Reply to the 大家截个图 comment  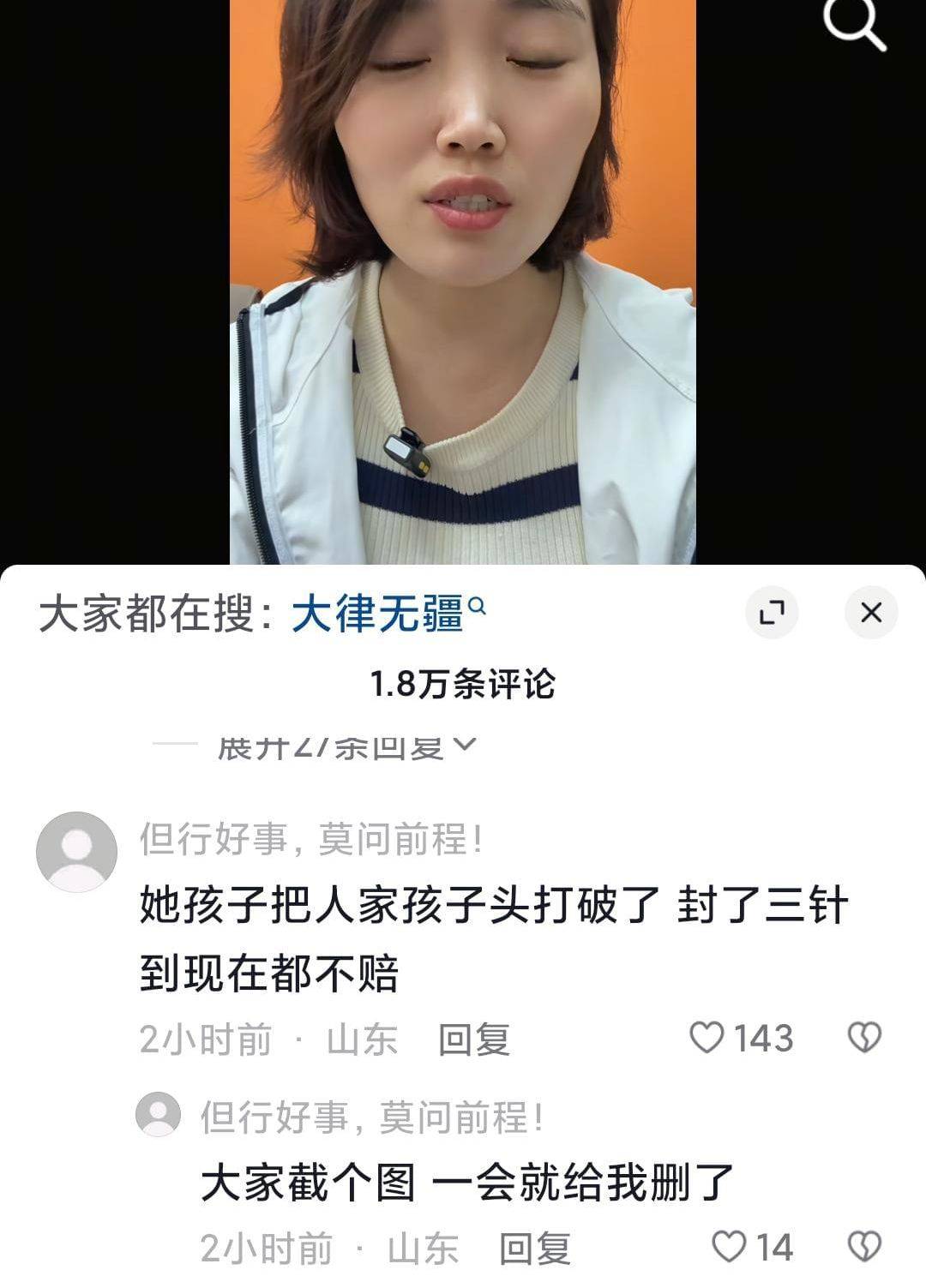(x=535, y=1249)
